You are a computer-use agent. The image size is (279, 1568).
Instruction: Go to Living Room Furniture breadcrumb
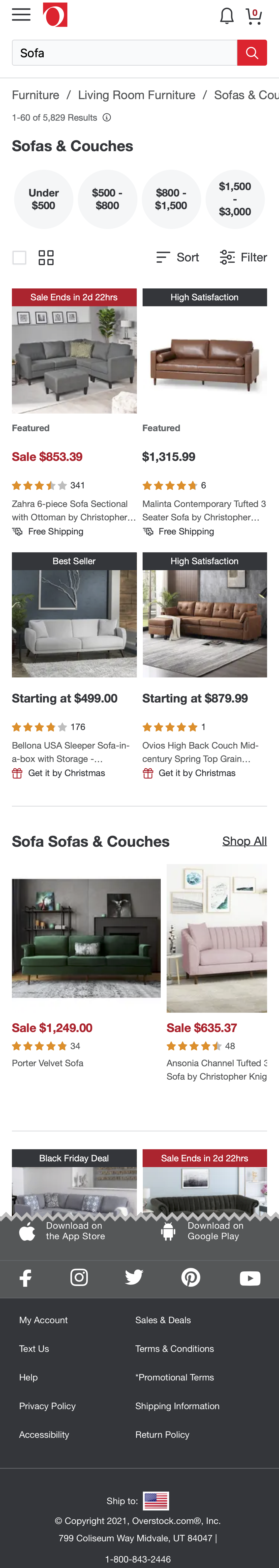136,95
